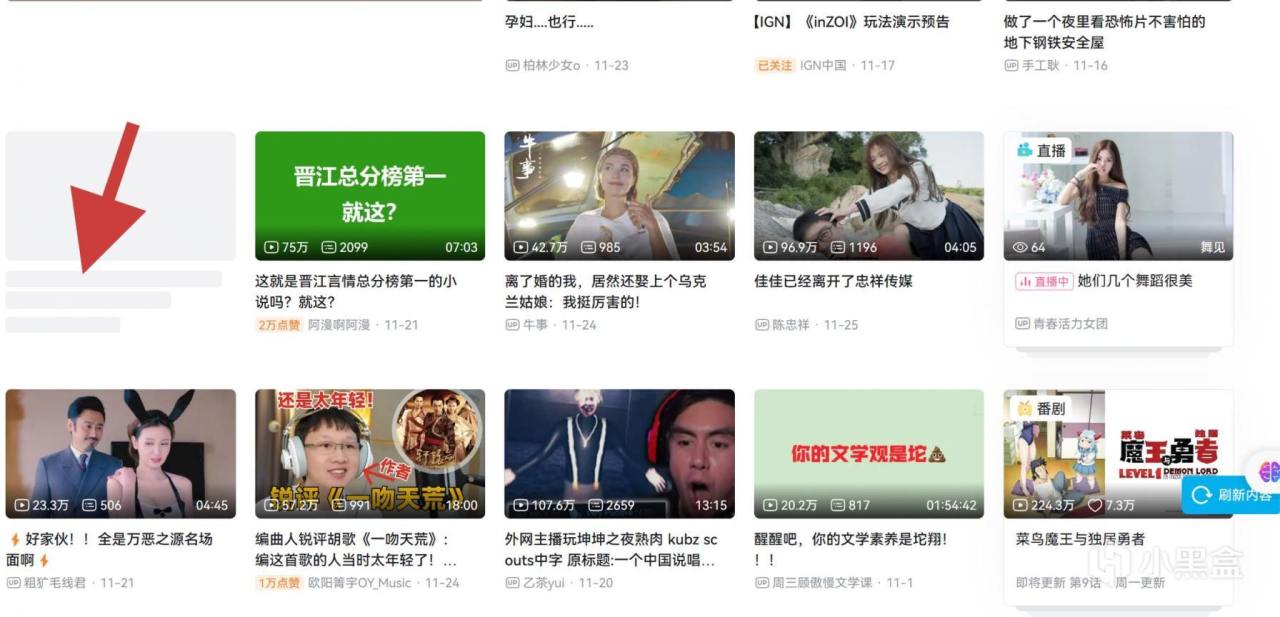Open the anime 菜鸟魔王与独居勇者

1118,453
